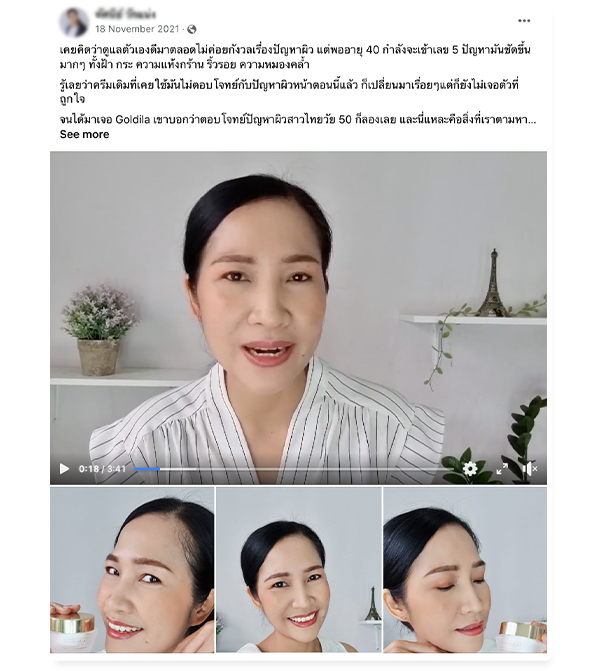Unmute the video sound
This screenshot has height=671, width=603.
(x=530, y=468)
